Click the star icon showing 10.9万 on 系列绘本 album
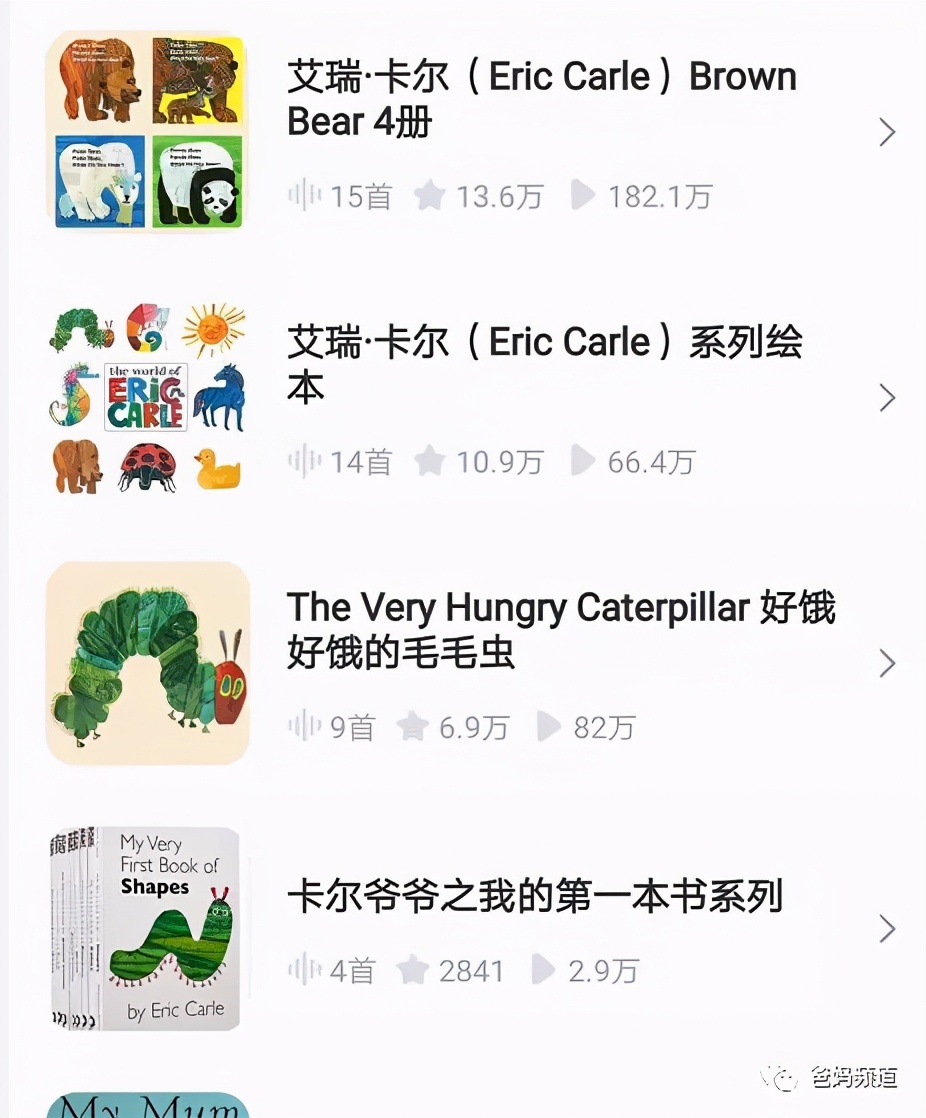926x1118 pixels. click(x=432, y=461)
